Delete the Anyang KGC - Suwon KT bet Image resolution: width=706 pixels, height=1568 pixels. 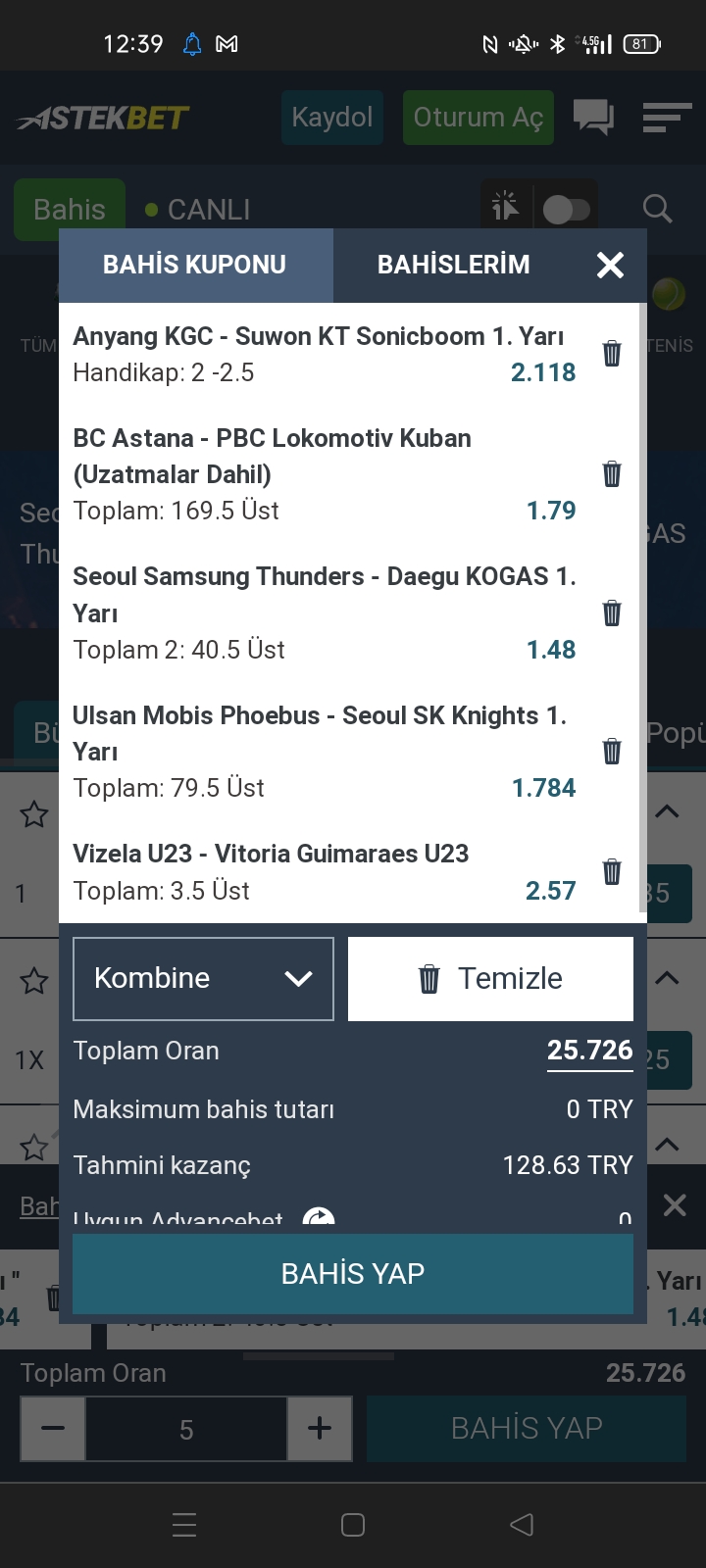click(612, 354)
